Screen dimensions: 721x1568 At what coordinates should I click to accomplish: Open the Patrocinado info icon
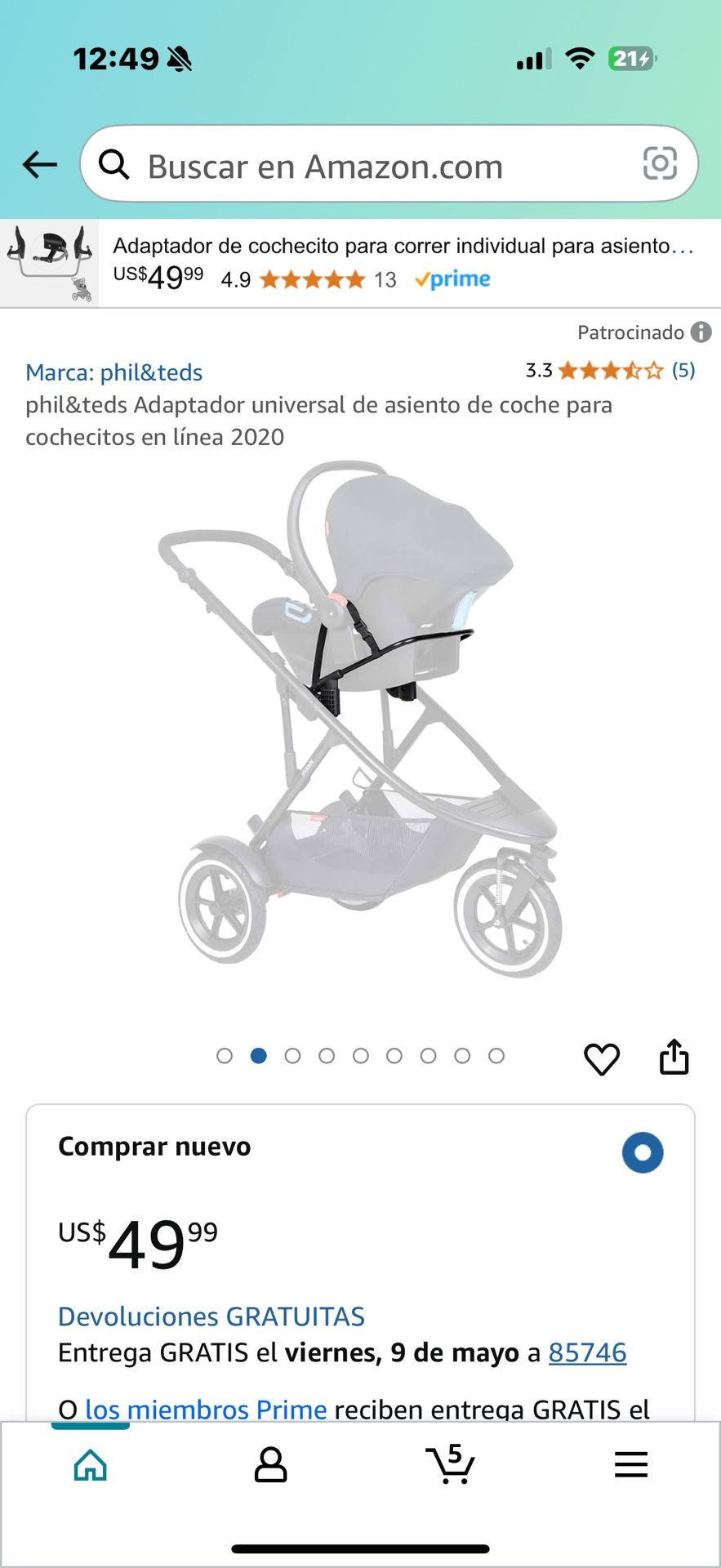pos(701,332)
